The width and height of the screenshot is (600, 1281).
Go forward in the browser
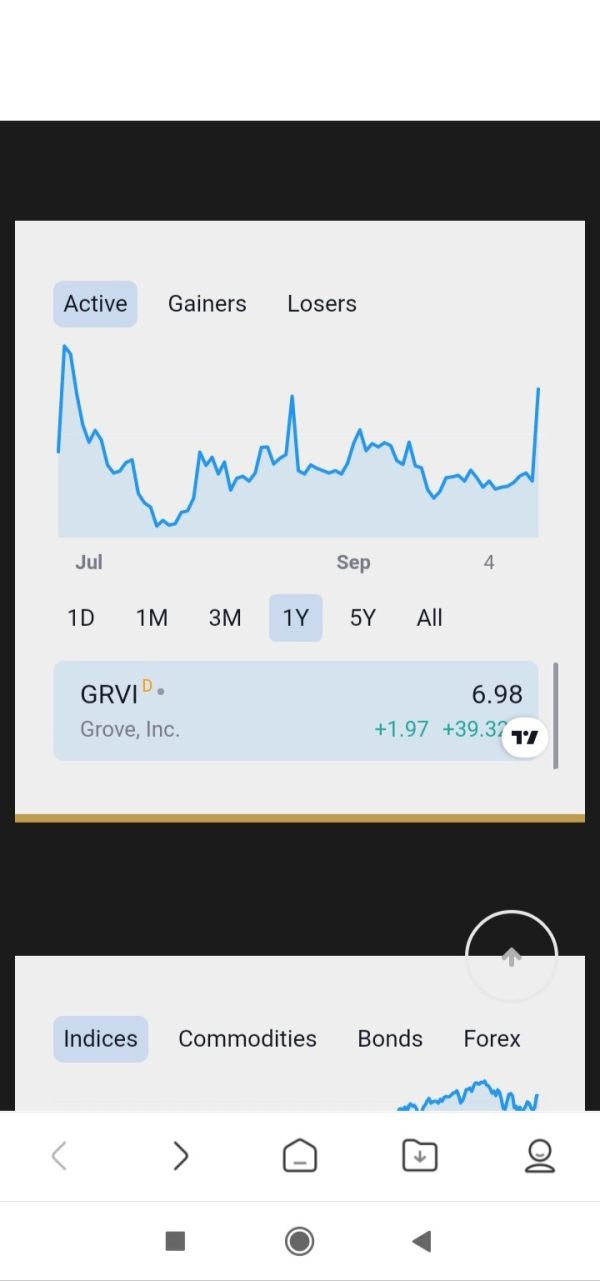pyautogui.click(x=180, y=1156)
